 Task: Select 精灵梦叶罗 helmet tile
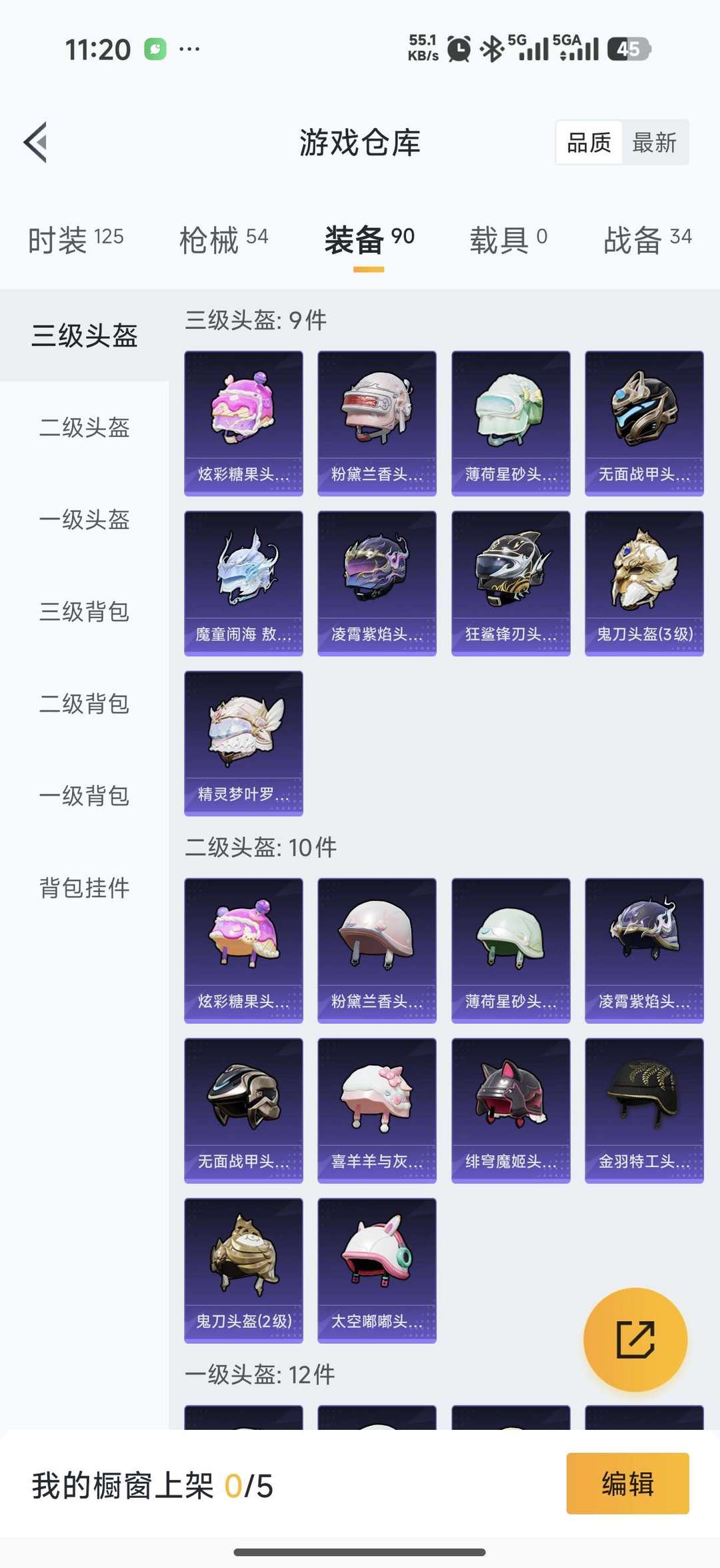click(243, 743)
